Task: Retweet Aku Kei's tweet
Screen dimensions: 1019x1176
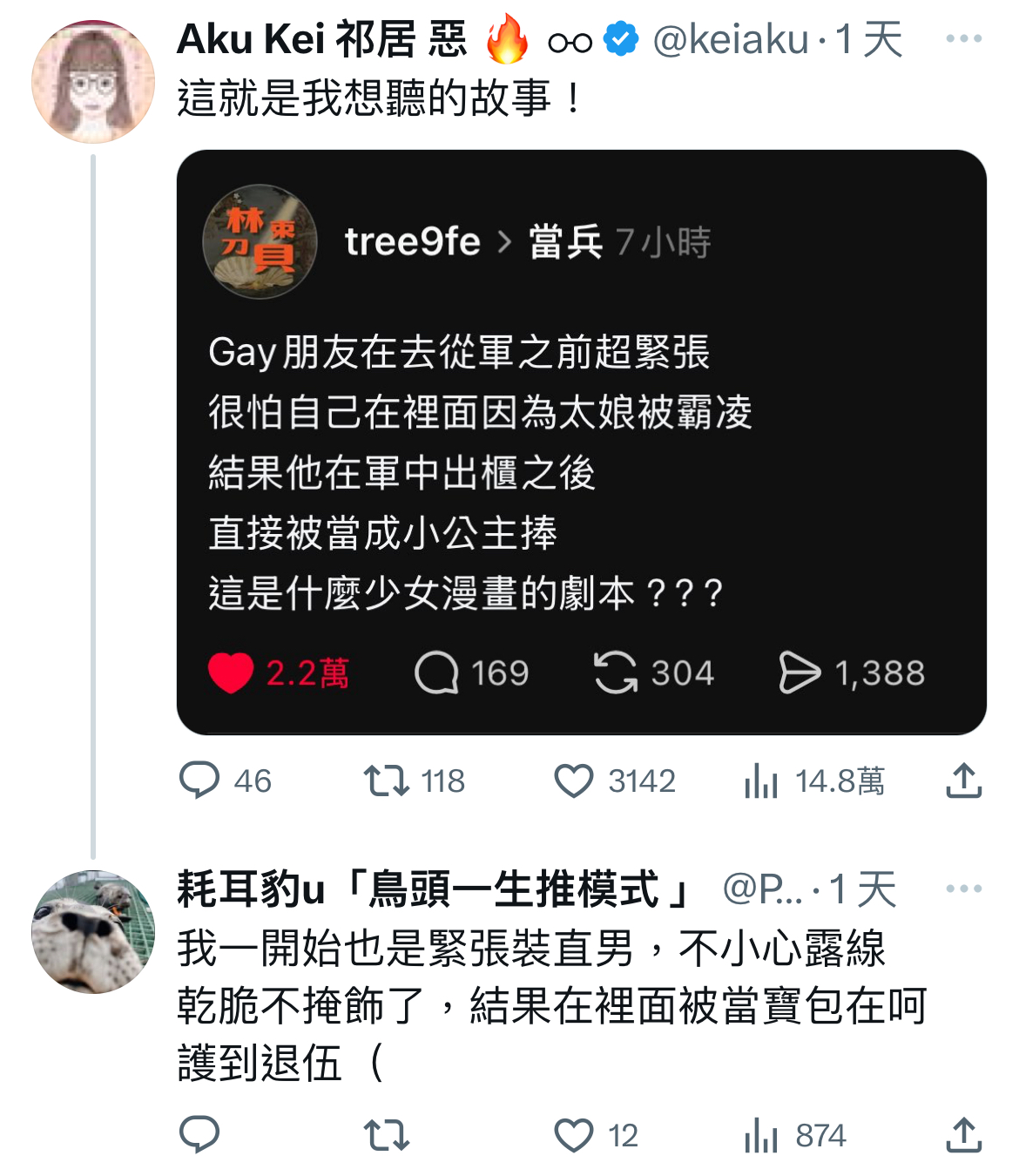Action: point(387,781)
